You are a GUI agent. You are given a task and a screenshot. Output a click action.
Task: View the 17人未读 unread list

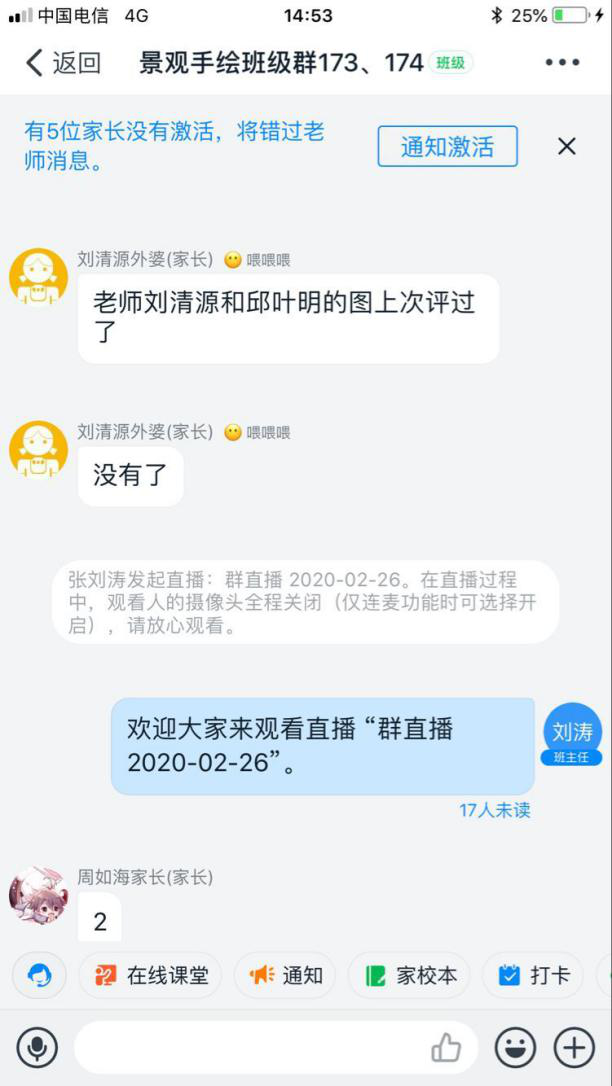coord(494,810)
